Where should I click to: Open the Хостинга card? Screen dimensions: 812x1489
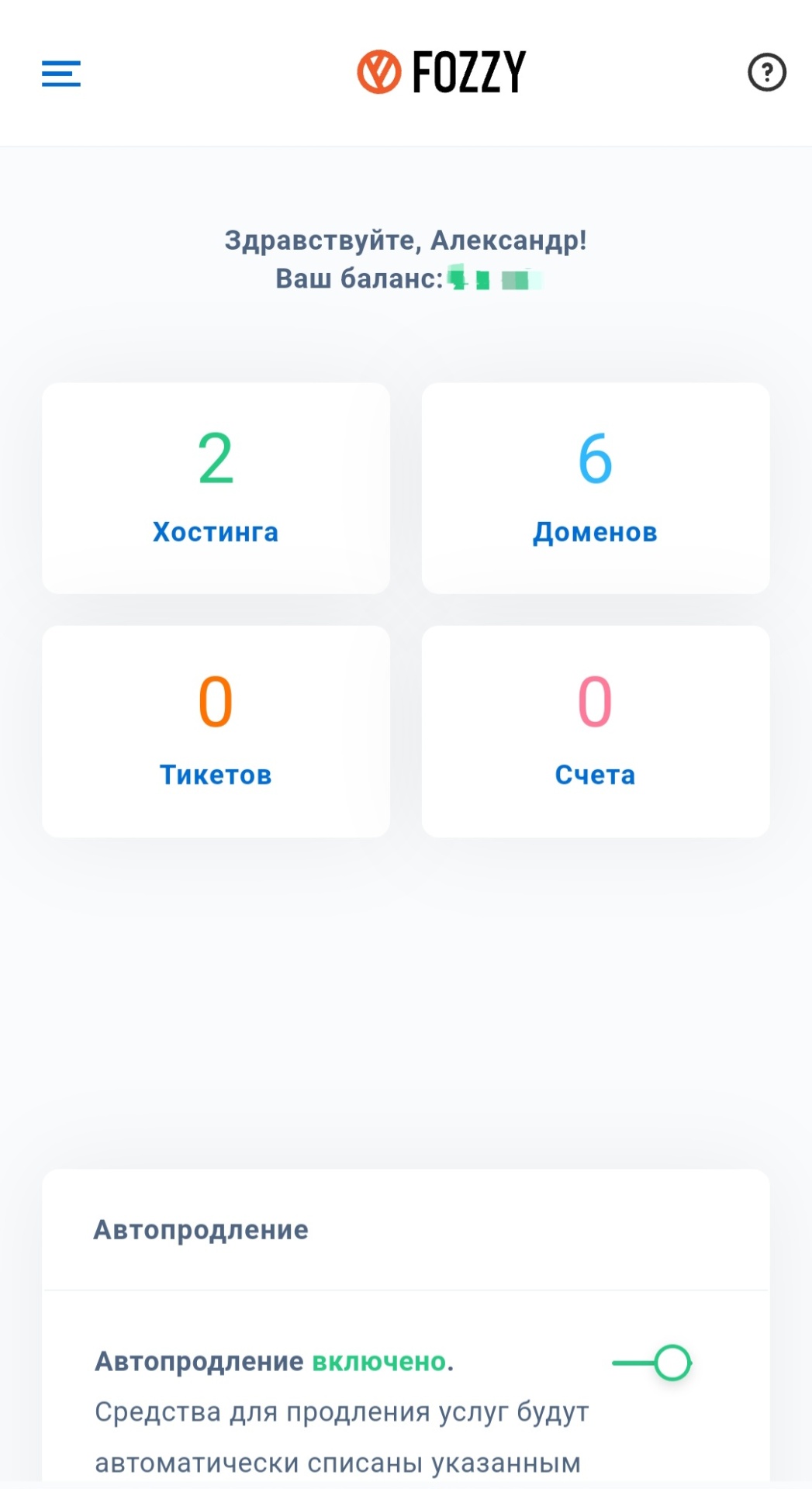click(x=216, y=488)
